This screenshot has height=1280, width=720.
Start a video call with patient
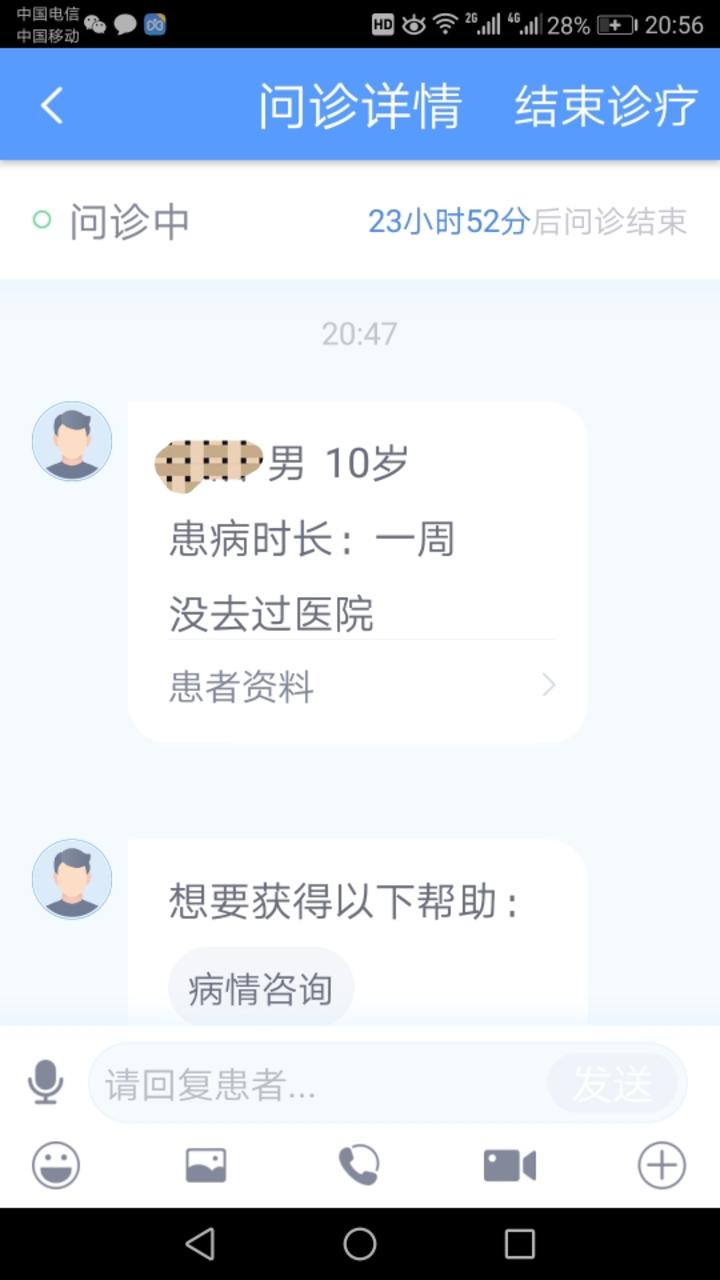coord(509,1165)
